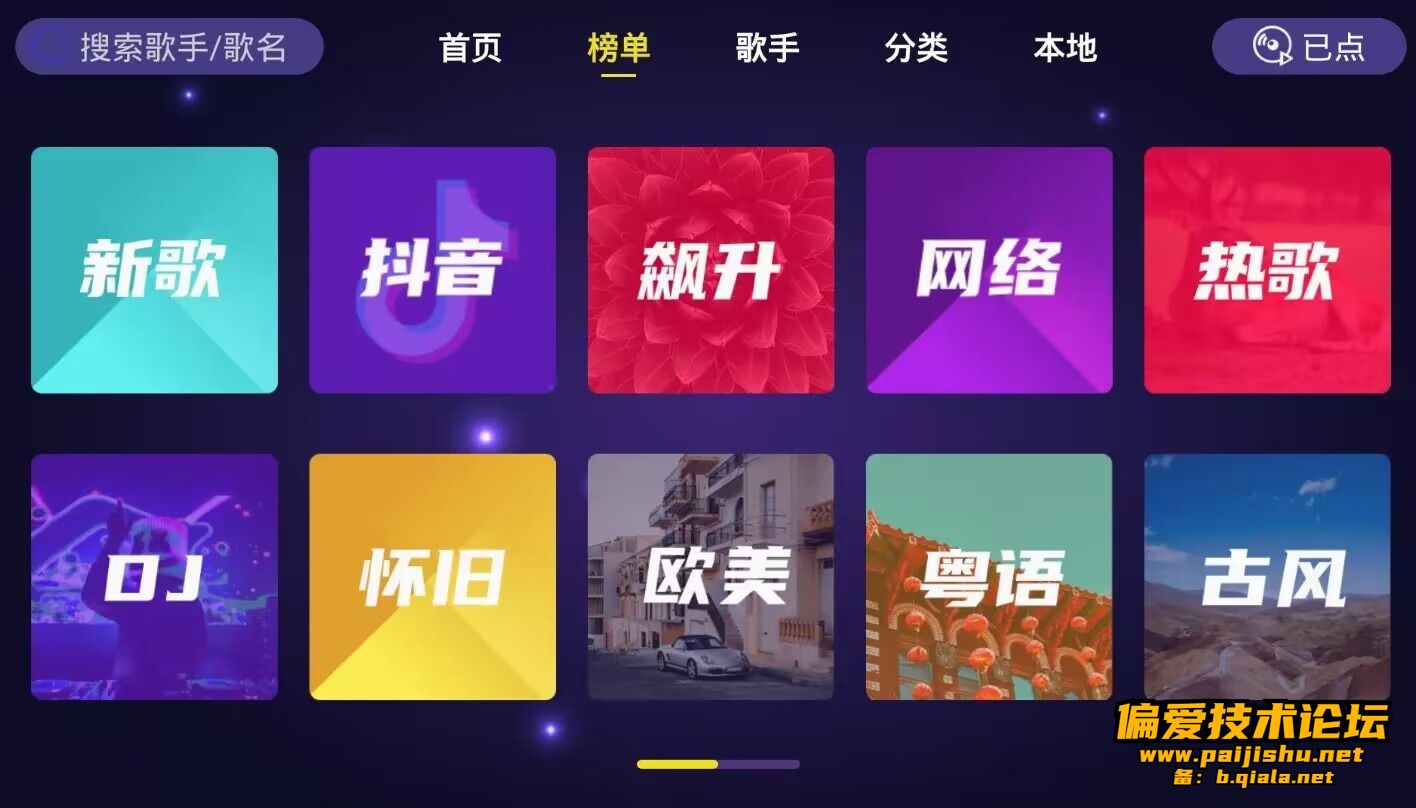Tap the 粤语 chart tile
Viewport: 1416px width, 808px height.
pos(989,577)
